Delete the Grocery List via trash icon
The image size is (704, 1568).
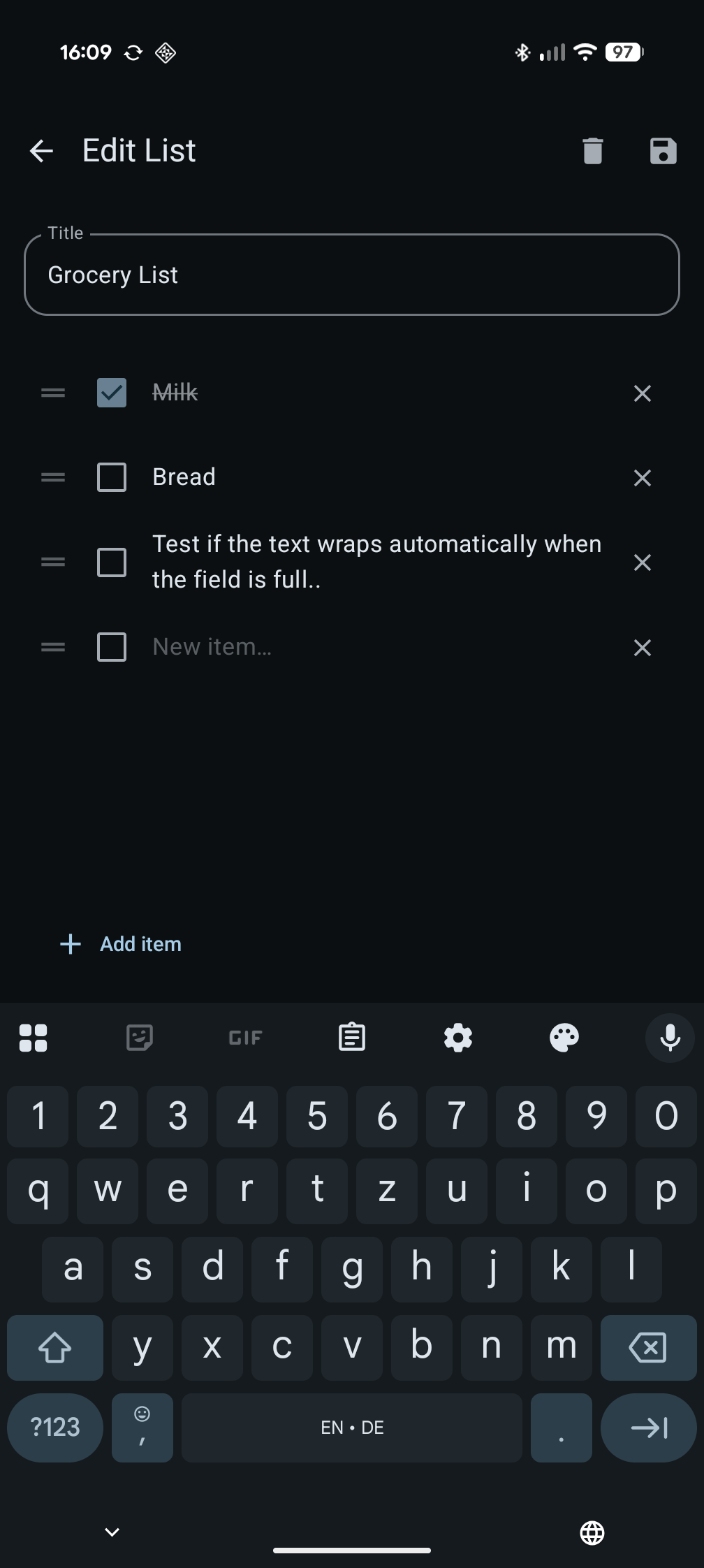[x=592, y=150]
